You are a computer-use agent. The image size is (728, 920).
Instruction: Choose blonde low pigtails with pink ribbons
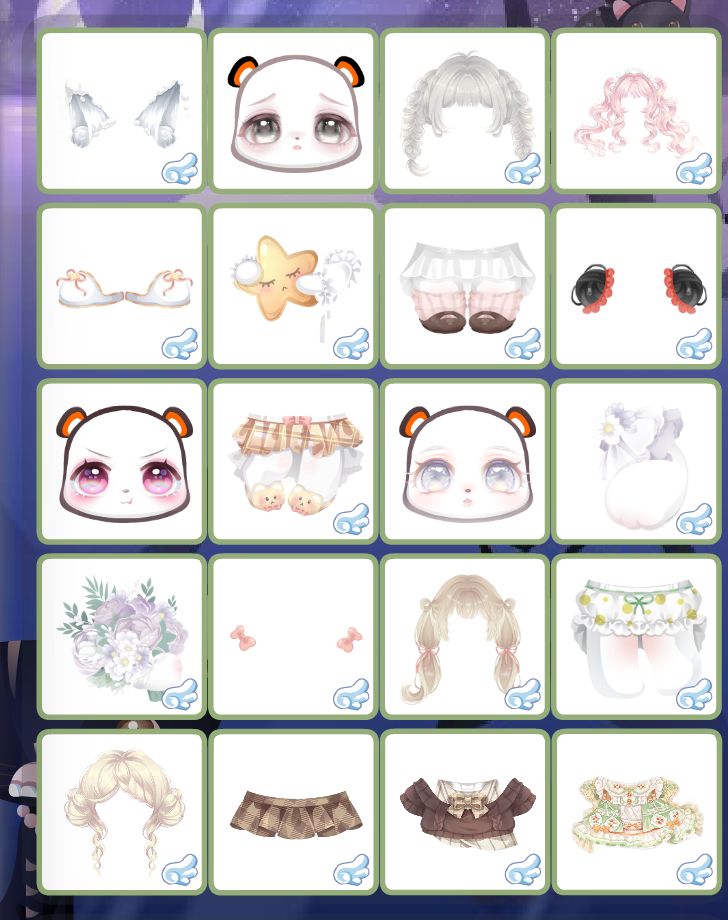point(464,636)
